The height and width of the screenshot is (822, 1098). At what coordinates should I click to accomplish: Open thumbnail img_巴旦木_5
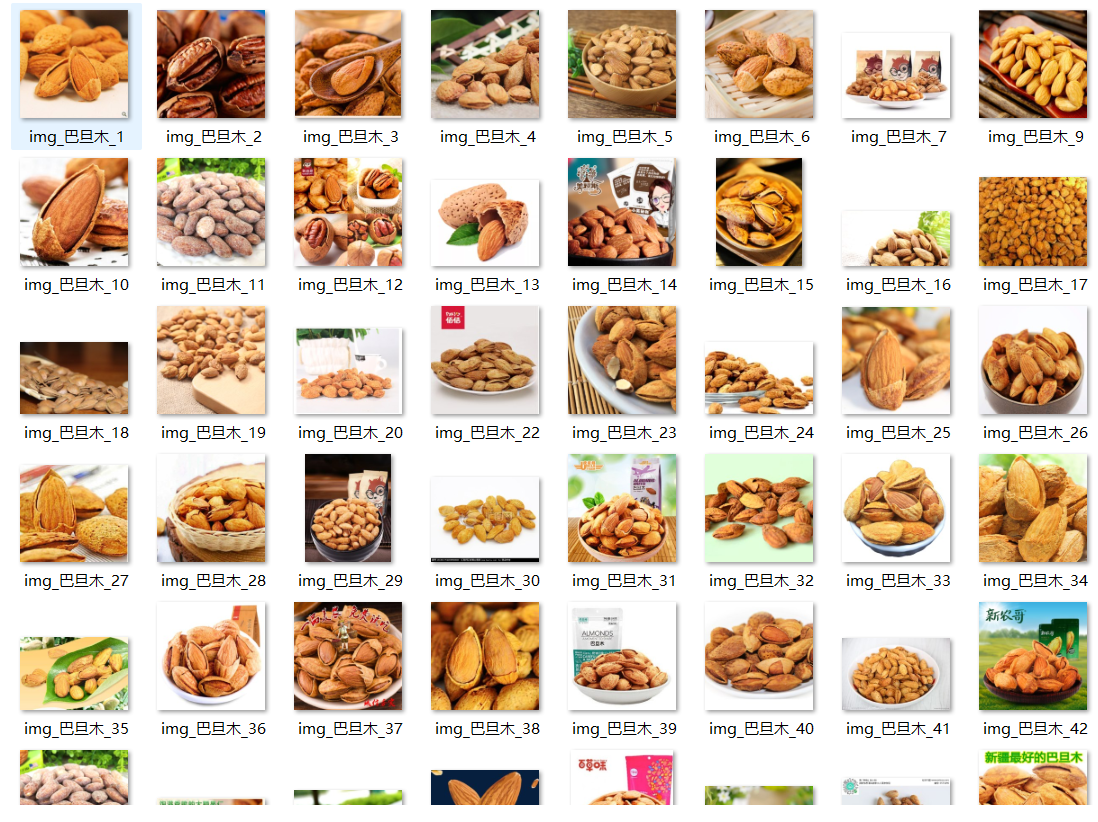click(x=622, y=64)
